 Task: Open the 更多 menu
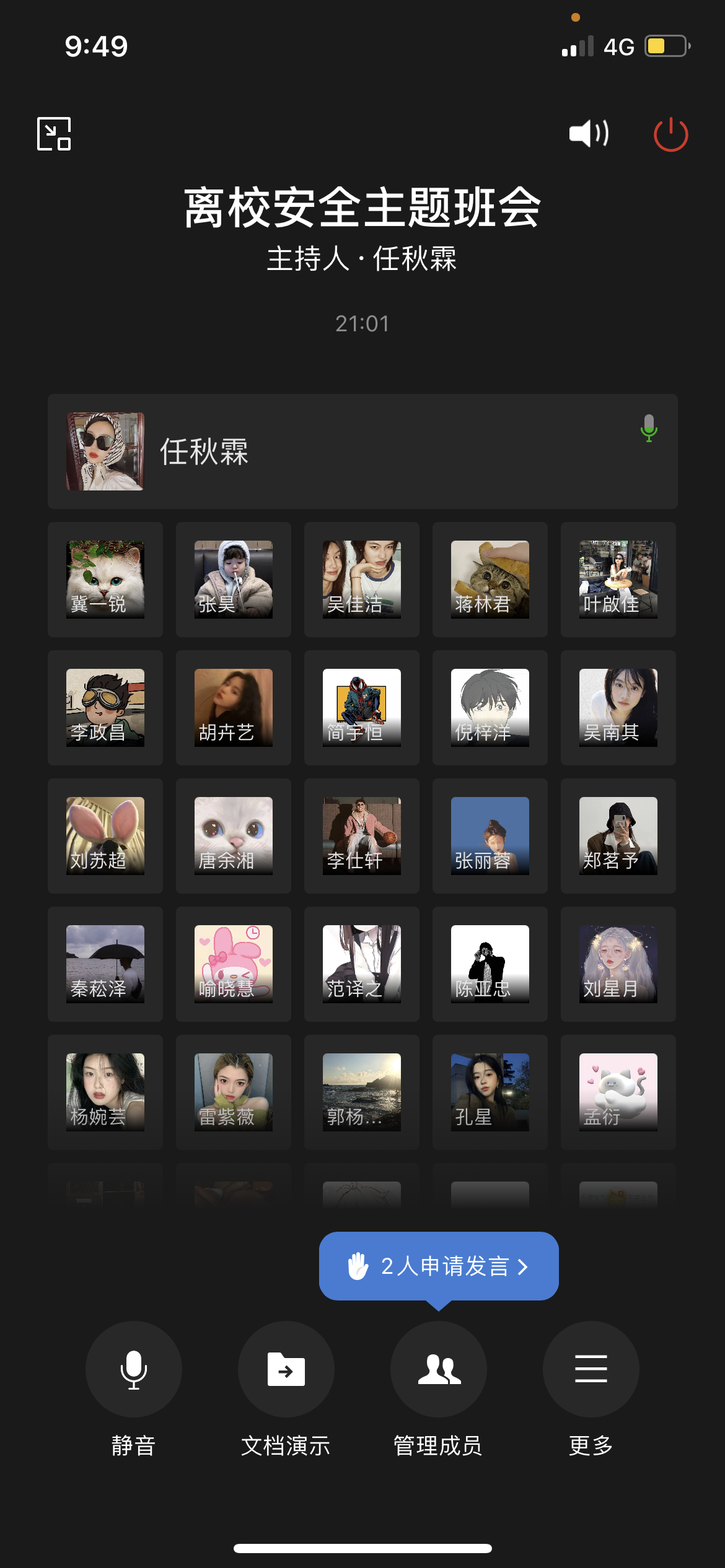[591, 1369]
